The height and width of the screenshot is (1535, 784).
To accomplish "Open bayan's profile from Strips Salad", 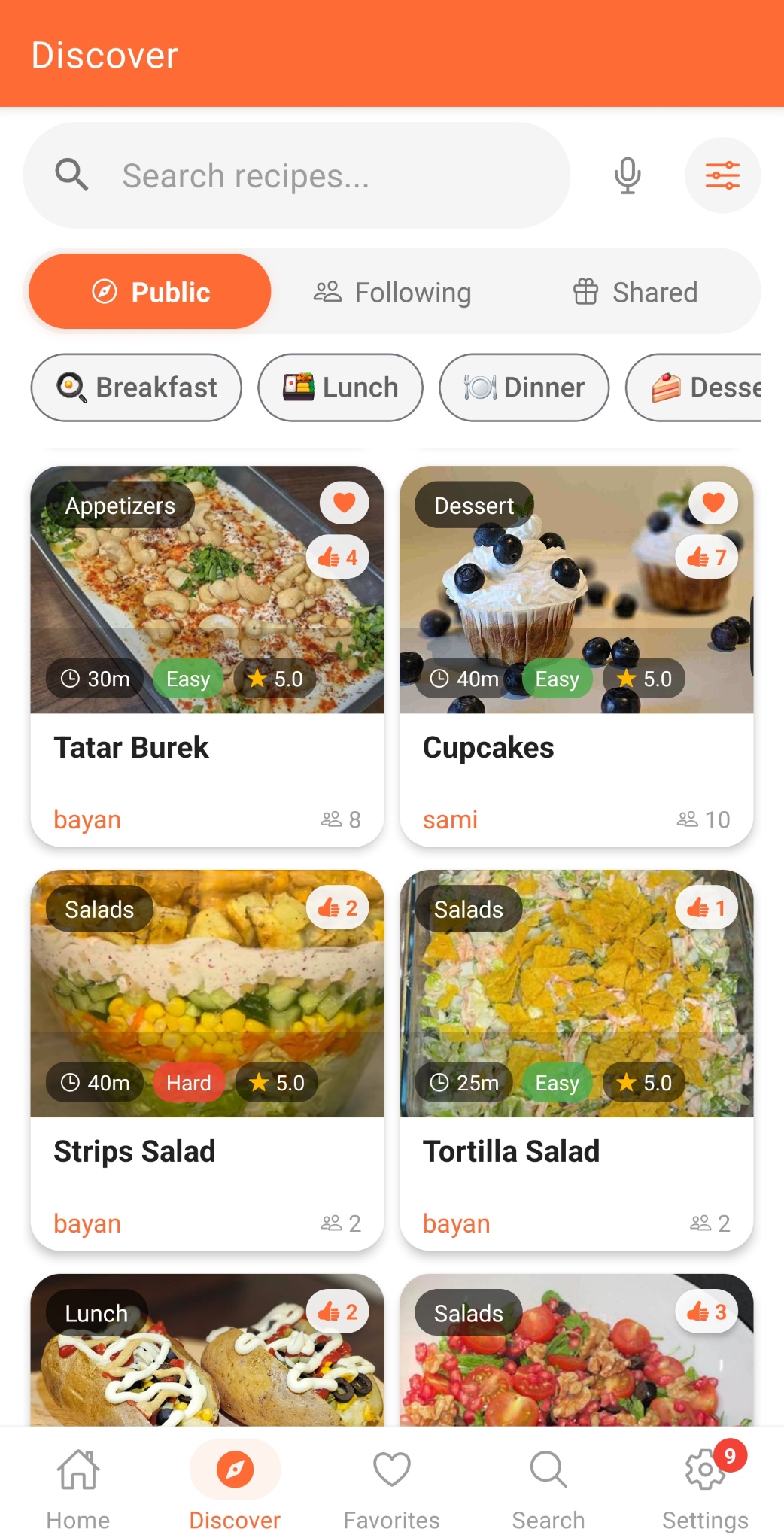I will tap(87, 1223).
